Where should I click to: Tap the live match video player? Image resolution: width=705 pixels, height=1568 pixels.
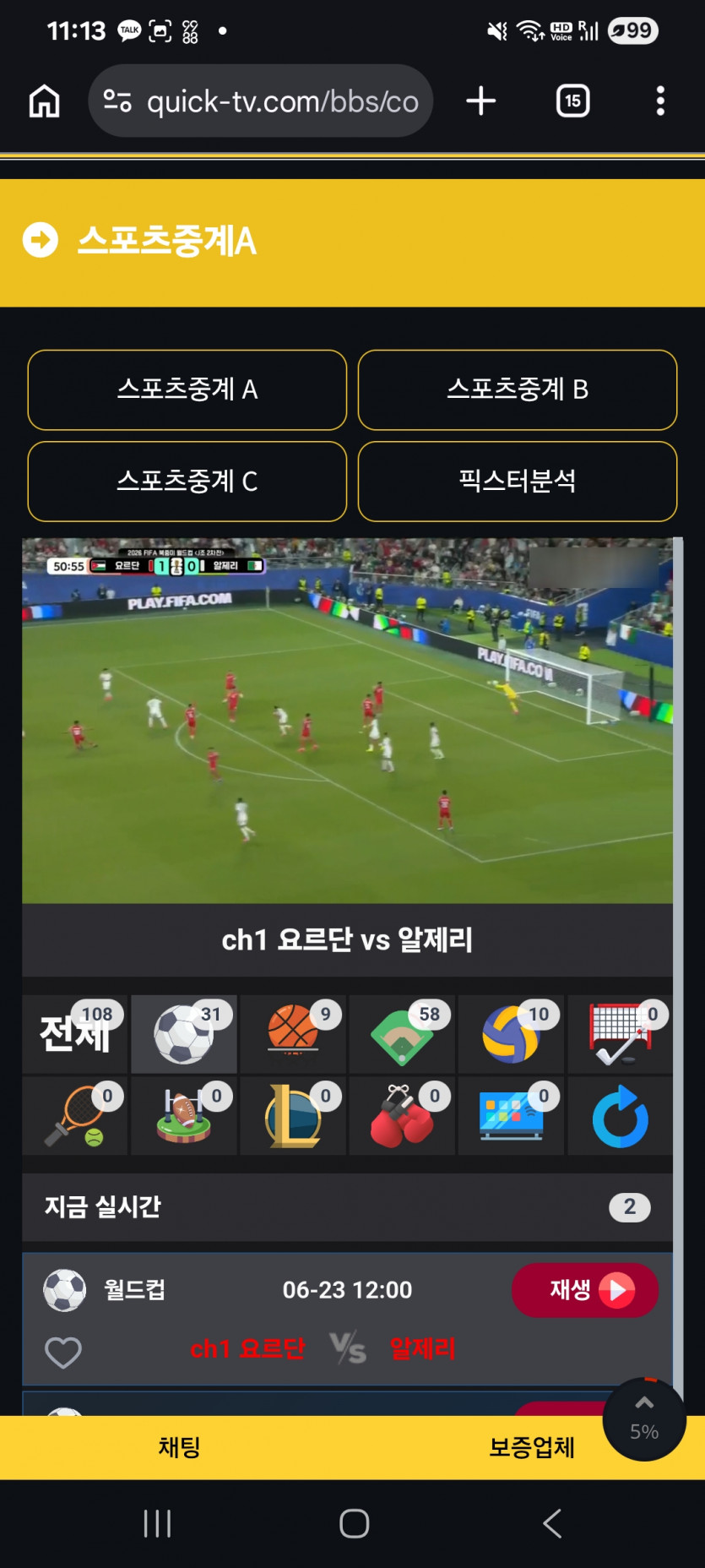click(347, 721)
